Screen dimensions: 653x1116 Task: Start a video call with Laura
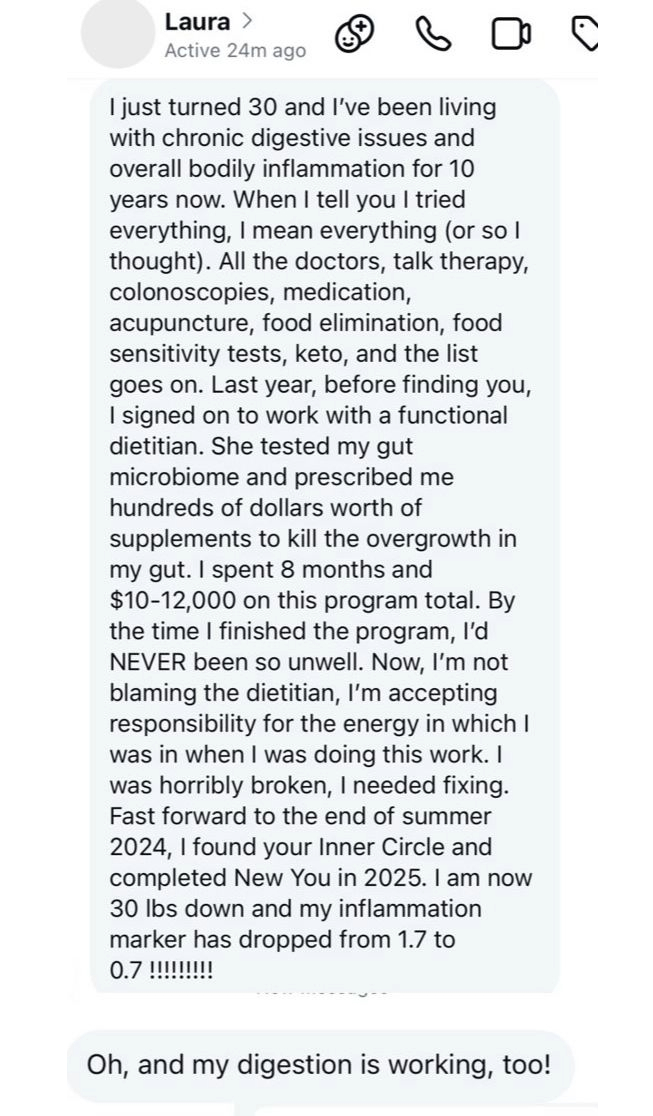pyautogui.click(x=509, y=35)
